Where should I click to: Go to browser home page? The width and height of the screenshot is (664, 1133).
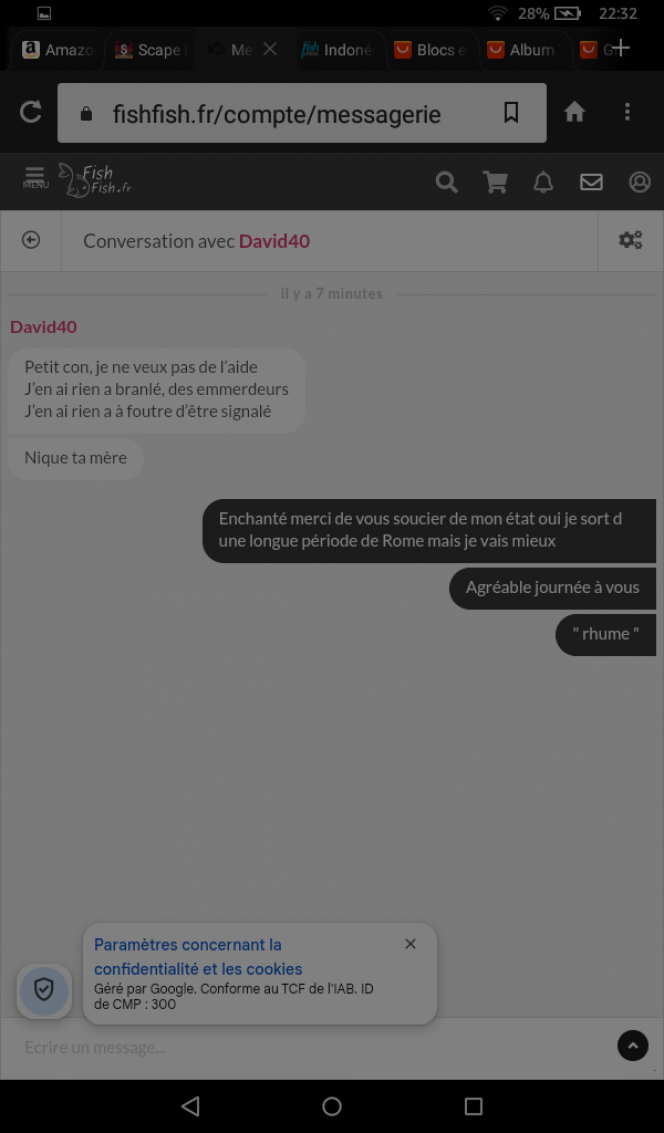574,113
